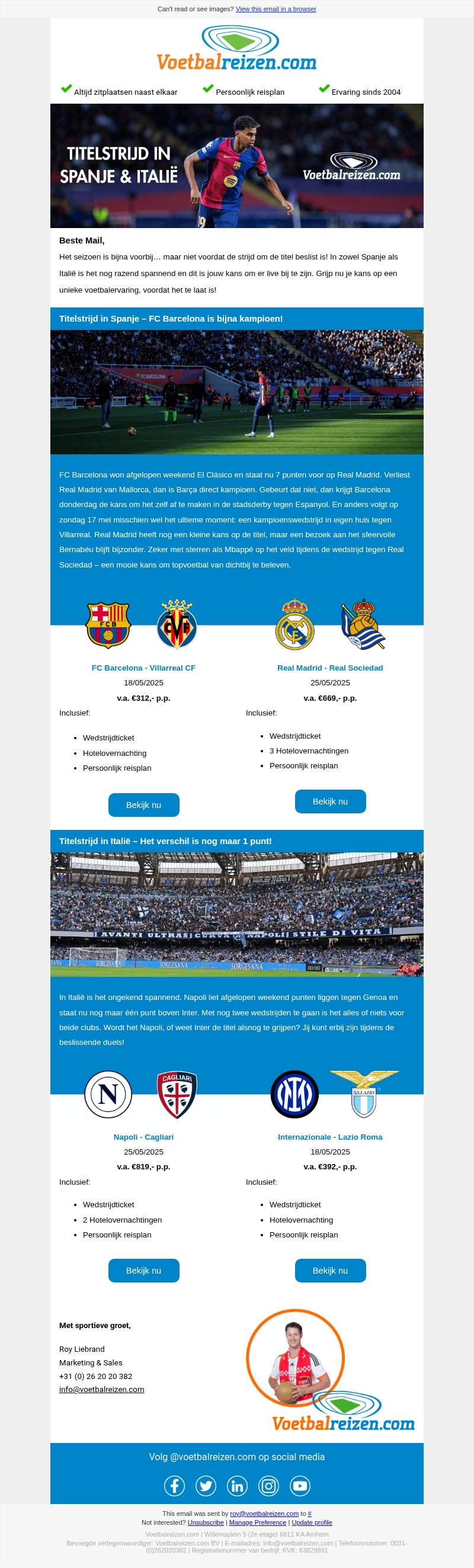The height and width of the screenshot is (1568, 474).
Task: Email info@voetbalreizen.com from the signature
Action: [102, 1389]
